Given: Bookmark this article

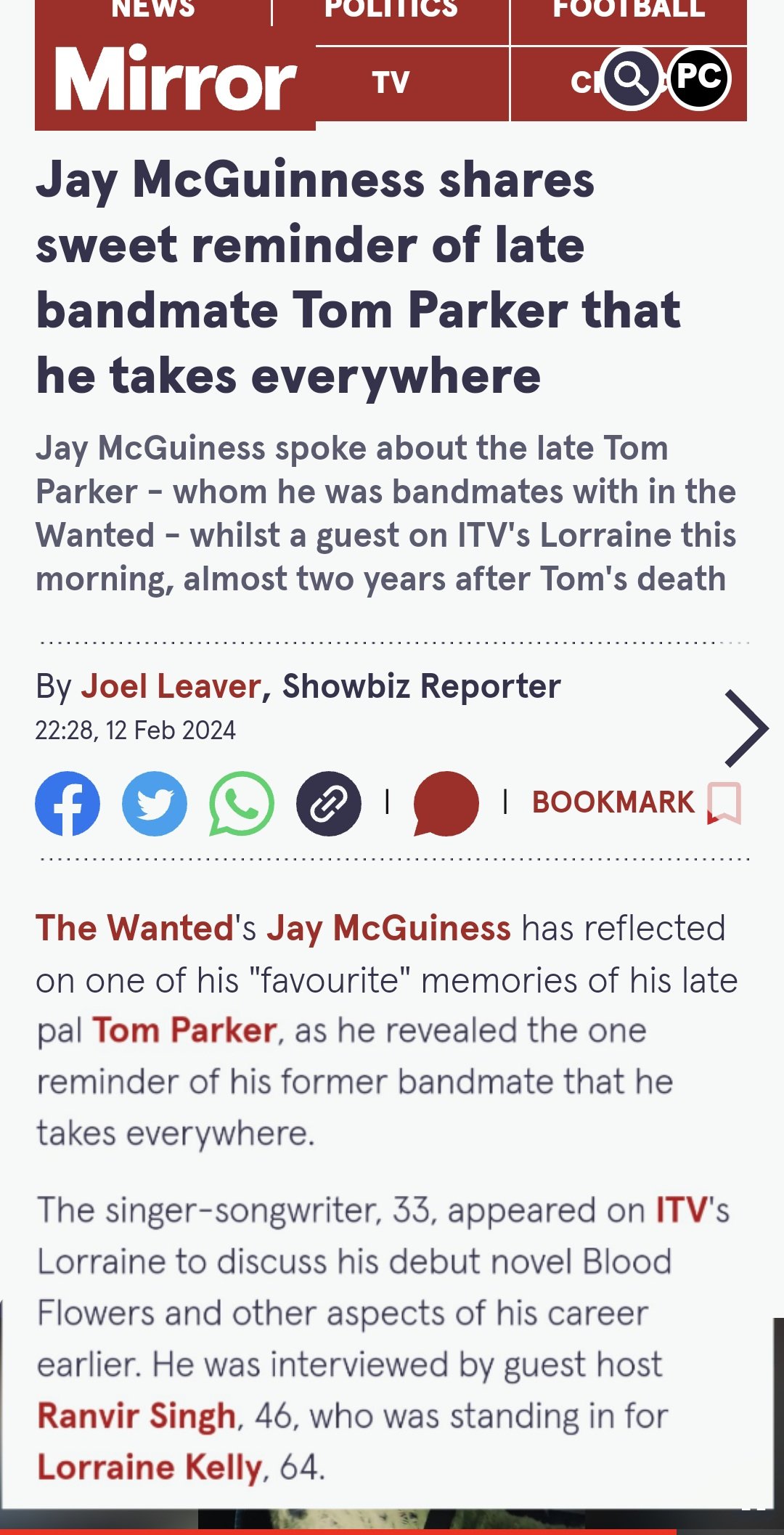Looking at the screenshot, I should (636, 803).
